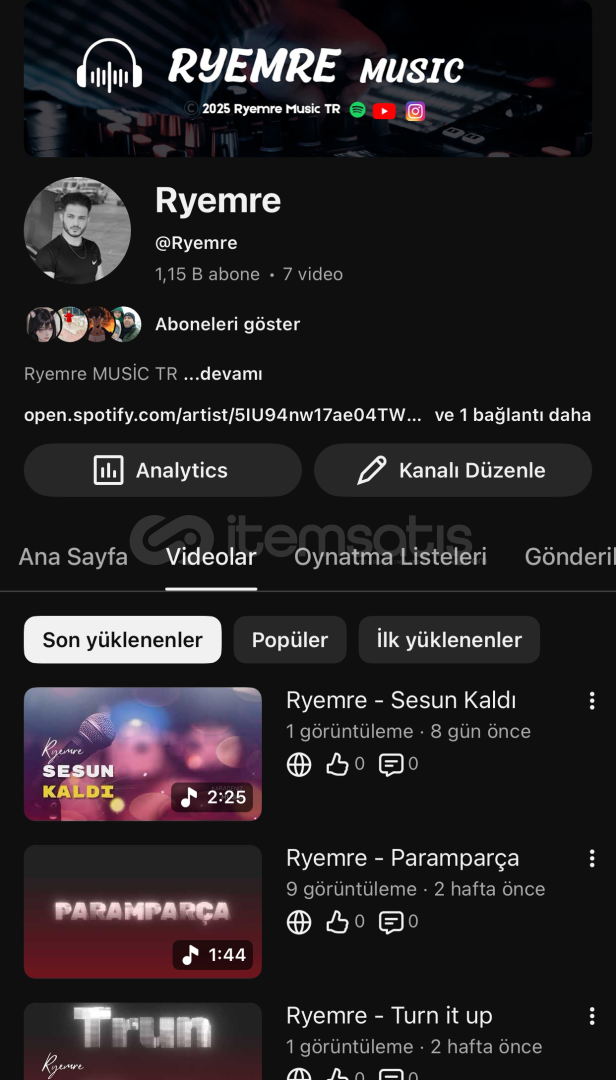
Task: Expand channel description with ...devamı
Action: (x=223, y=374)
